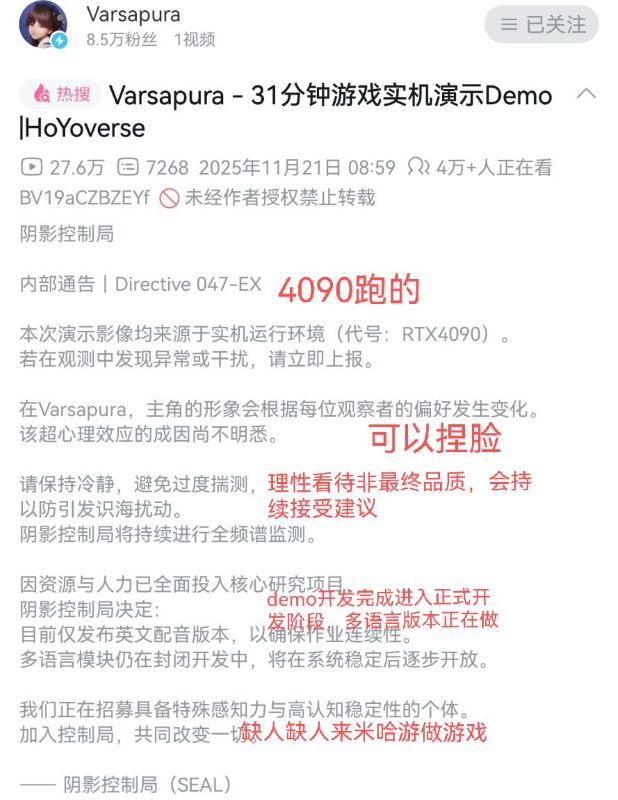This screenshot has height=800, width=618.
Task: Open Varsapura's profile avatar
Action: pos(43,25)
